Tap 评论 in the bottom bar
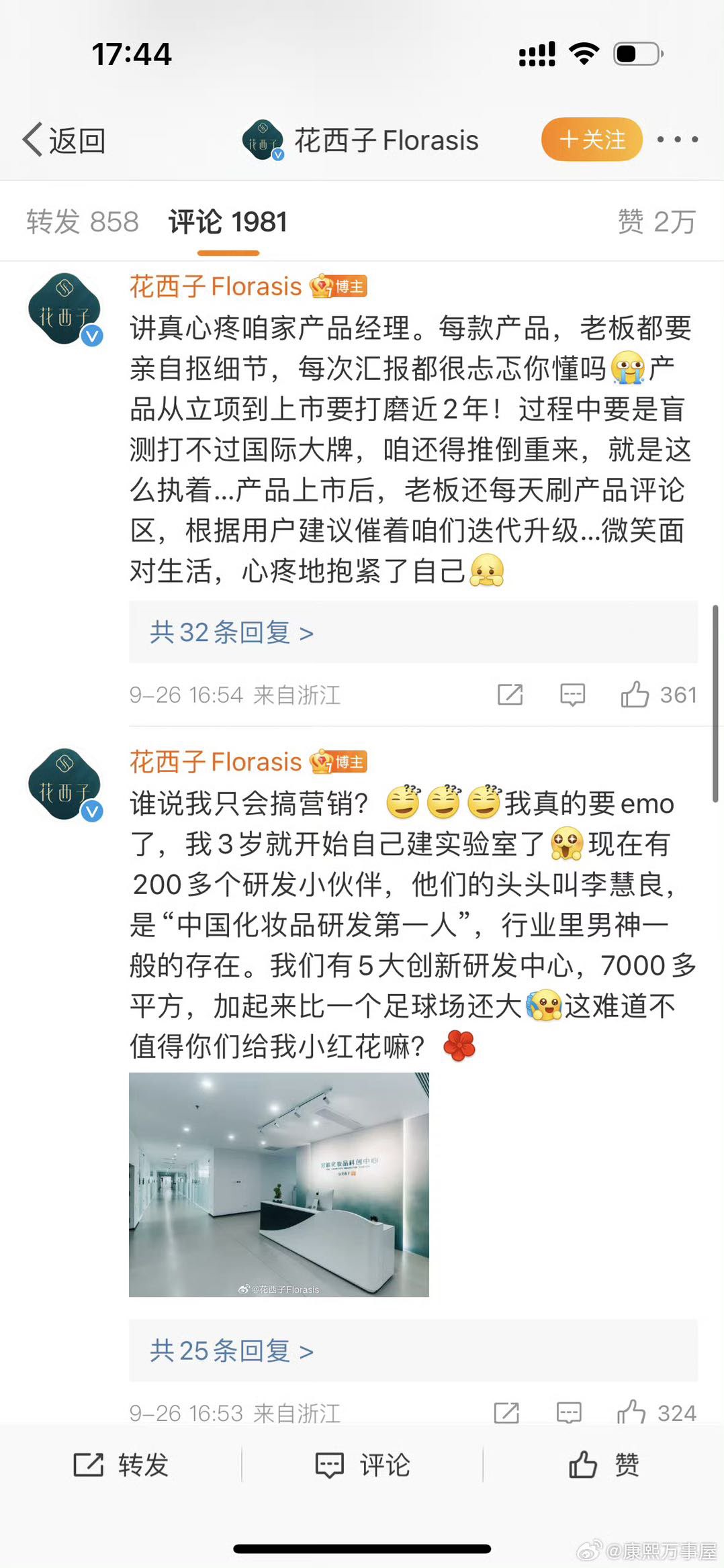The image size is (724, 1568). [363, 1465]
